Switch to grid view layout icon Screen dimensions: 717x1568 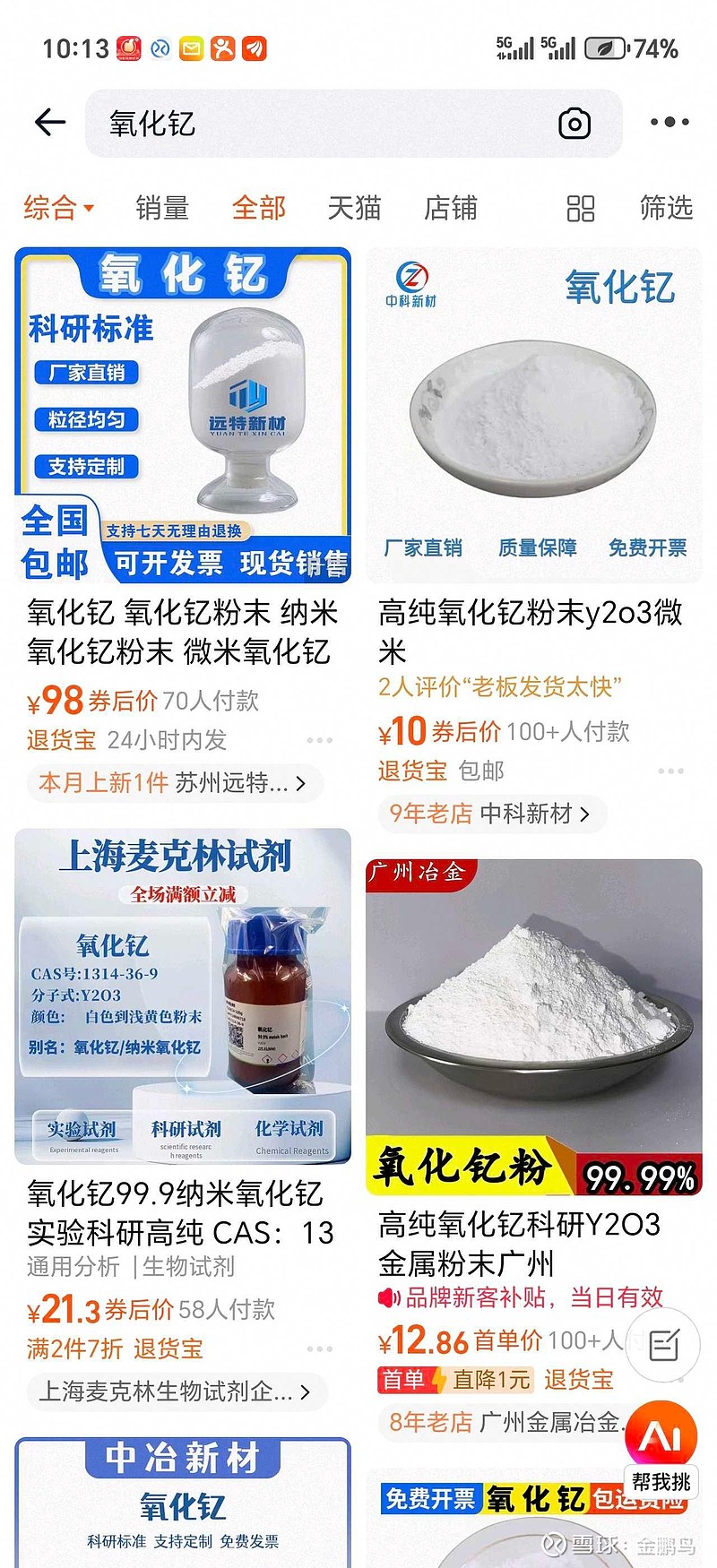pos(581,208)
